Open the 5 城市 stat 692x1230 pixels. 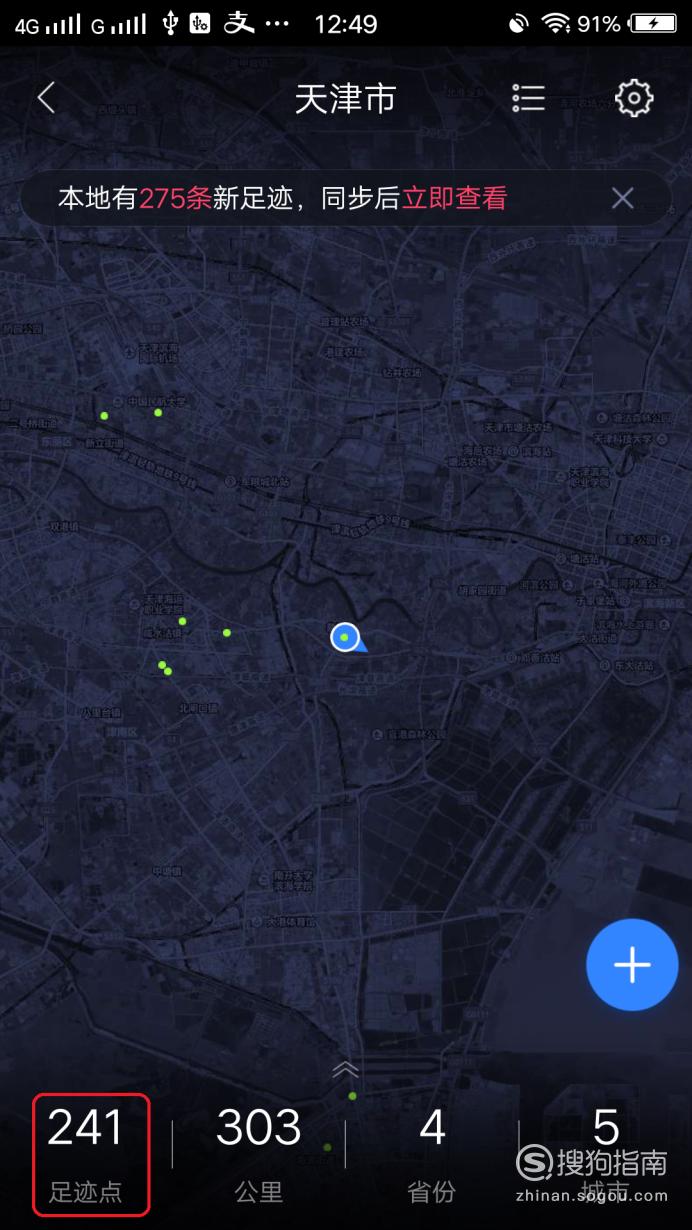[605, 1153]
